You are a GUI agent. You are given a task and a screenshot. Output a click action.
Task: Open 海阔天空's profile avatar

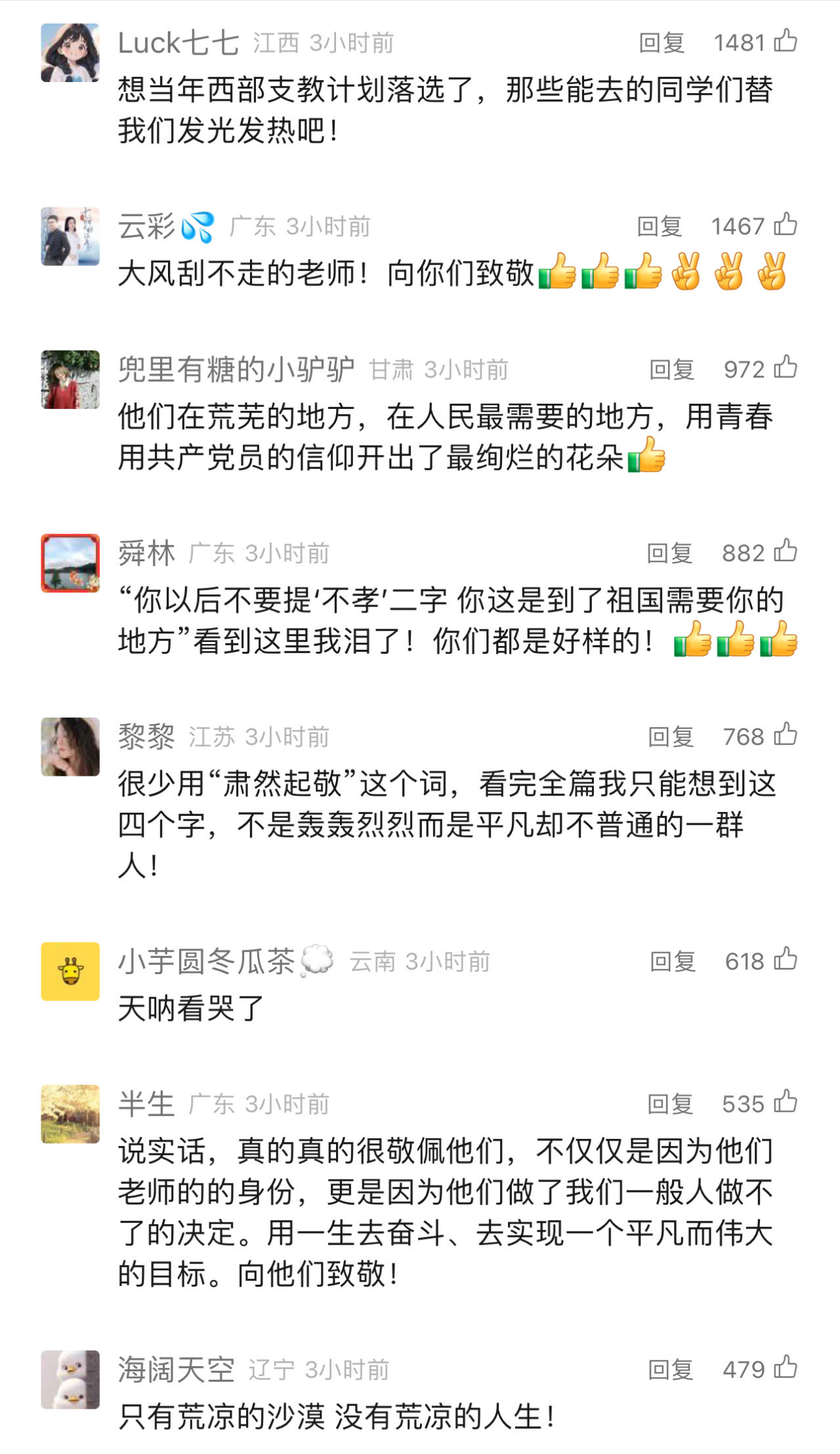(70, 1379)
